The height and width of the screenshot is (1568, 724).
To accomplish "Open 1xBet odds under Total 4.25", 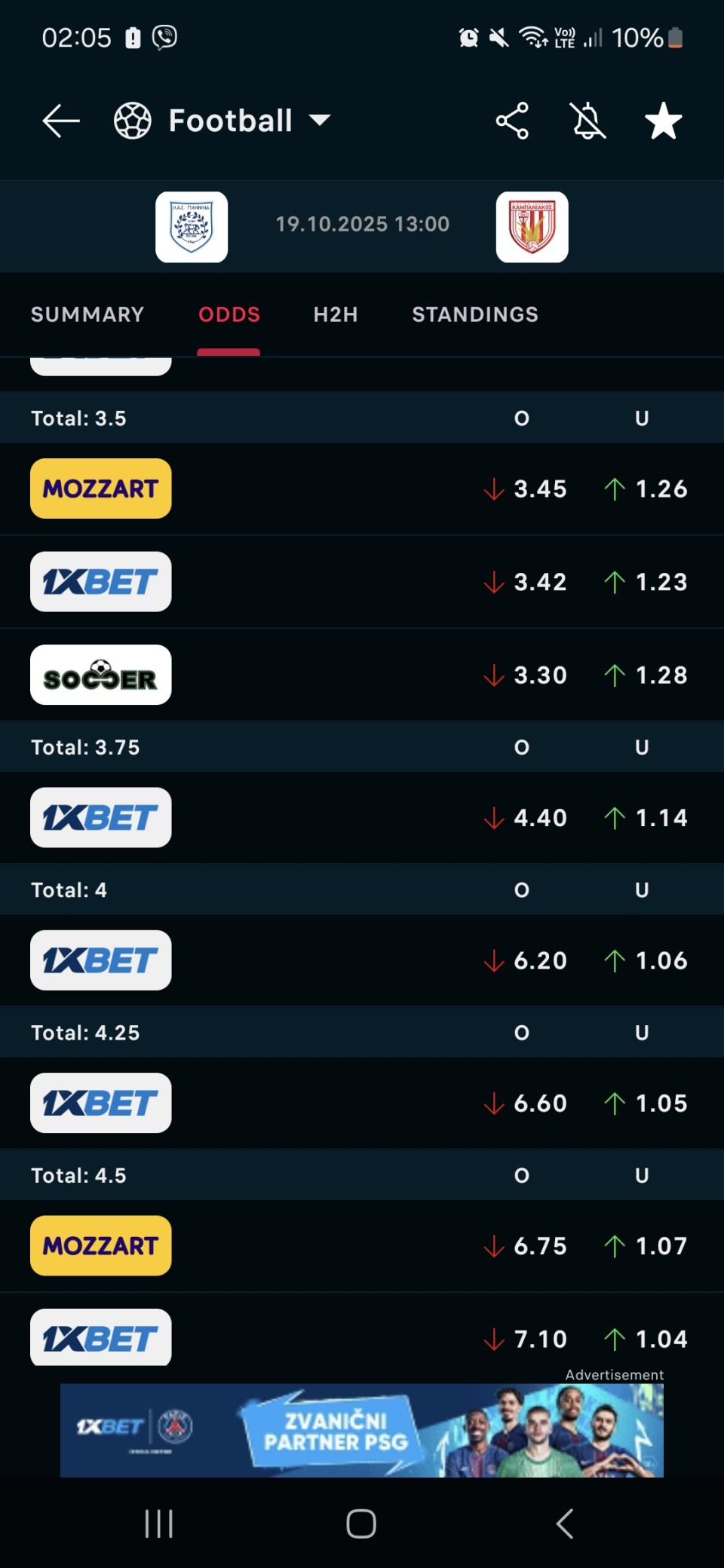I will (101, 1103).
